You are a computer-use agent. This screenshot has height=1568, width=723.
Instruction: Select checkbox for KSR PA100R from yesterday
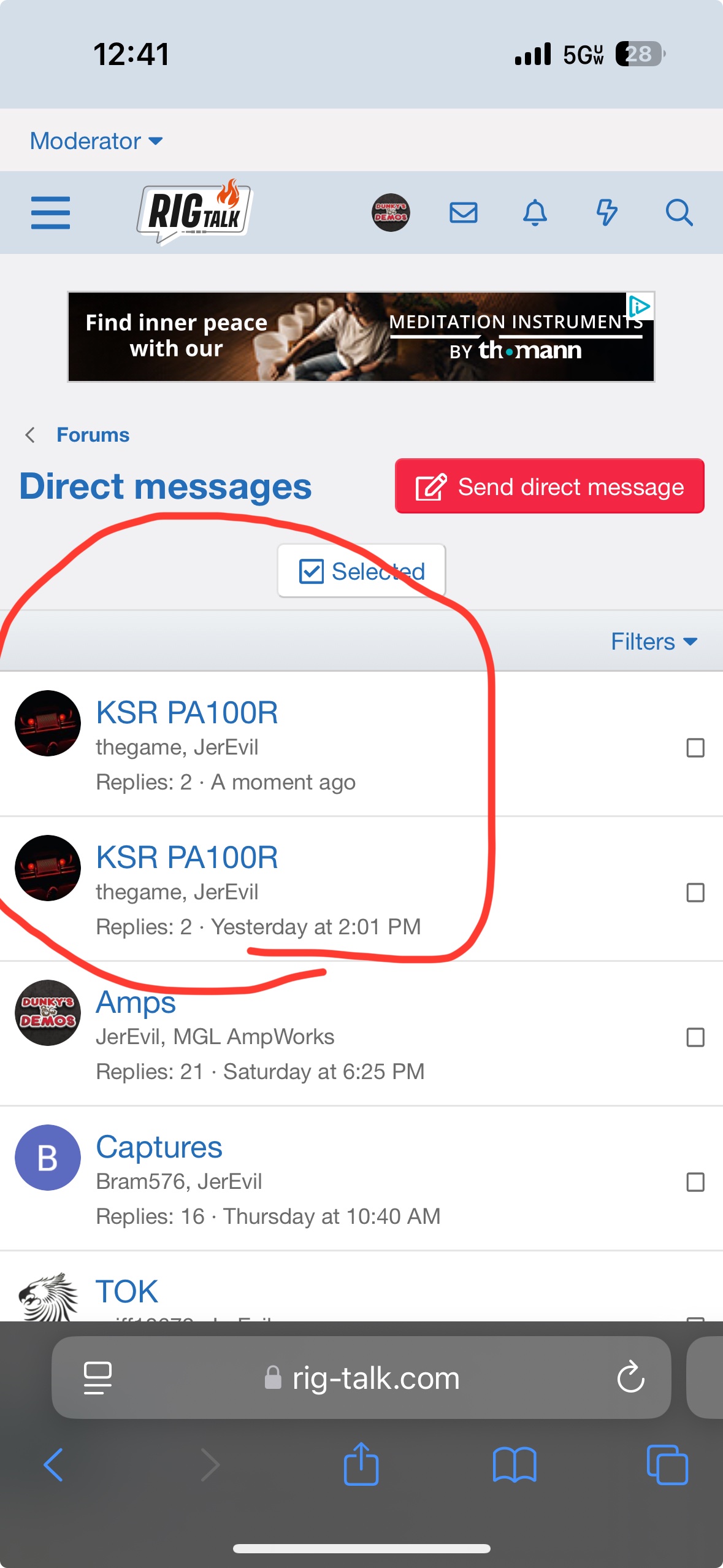[695, 893]
